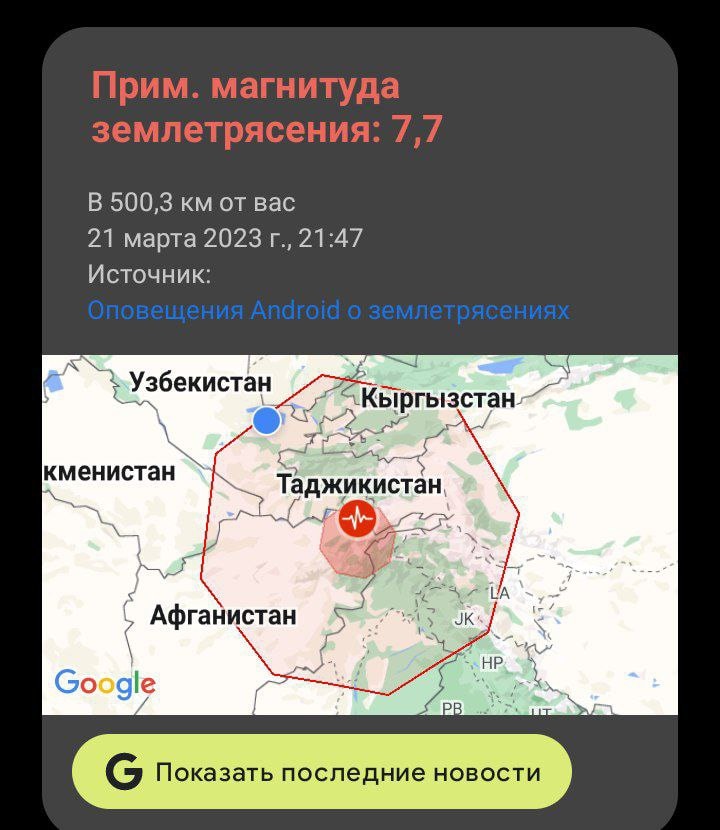Image resolution: width=720 pixels, height=830 pixels.
Task: Open the earthquake epicenter map
Action: [360, 535]
